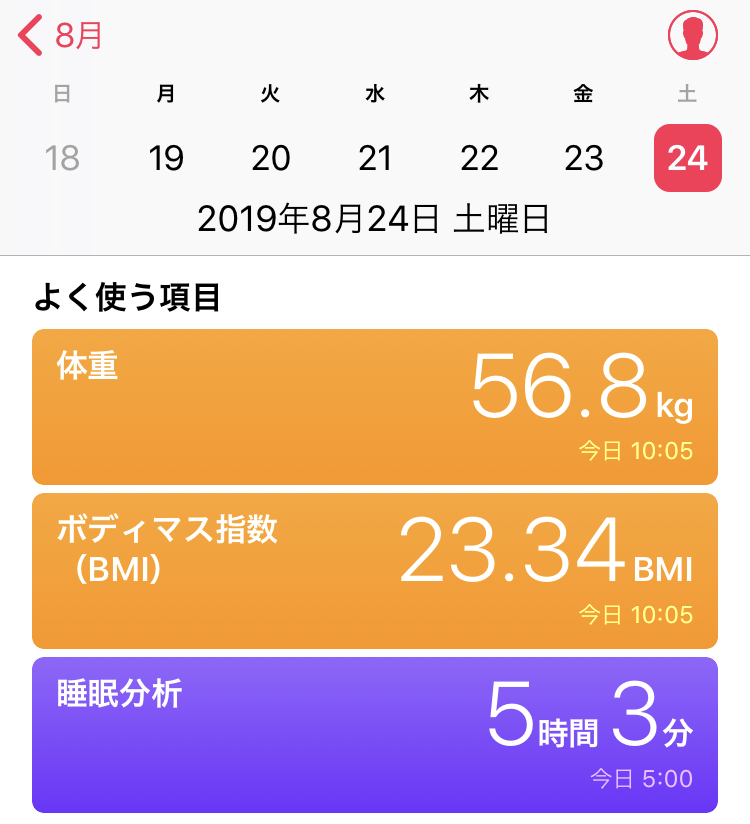Select Wednesday the 21st

click(375, 158)
